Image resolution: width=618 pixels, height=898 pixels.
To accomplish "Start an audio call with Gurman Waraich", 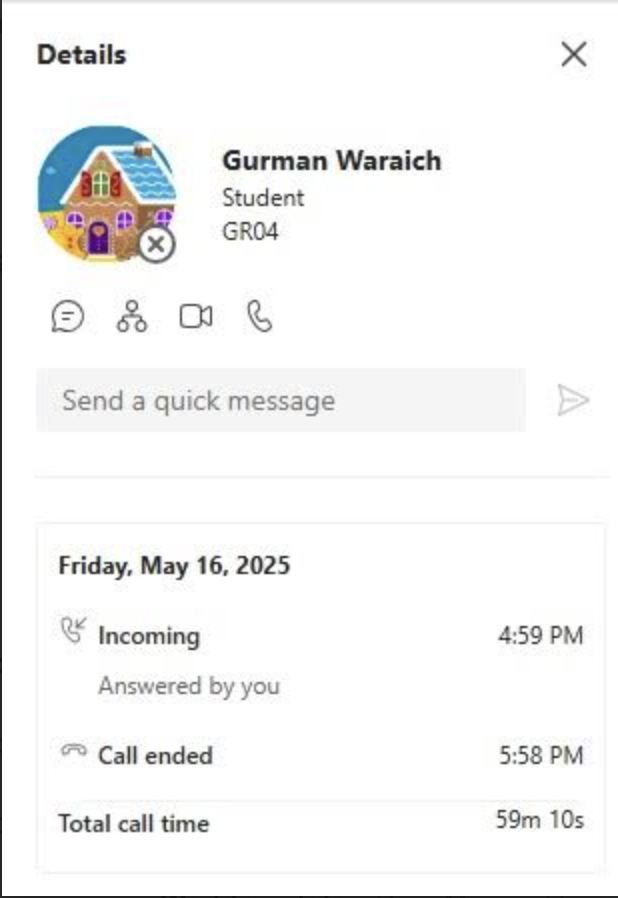I will click(259, 317).
